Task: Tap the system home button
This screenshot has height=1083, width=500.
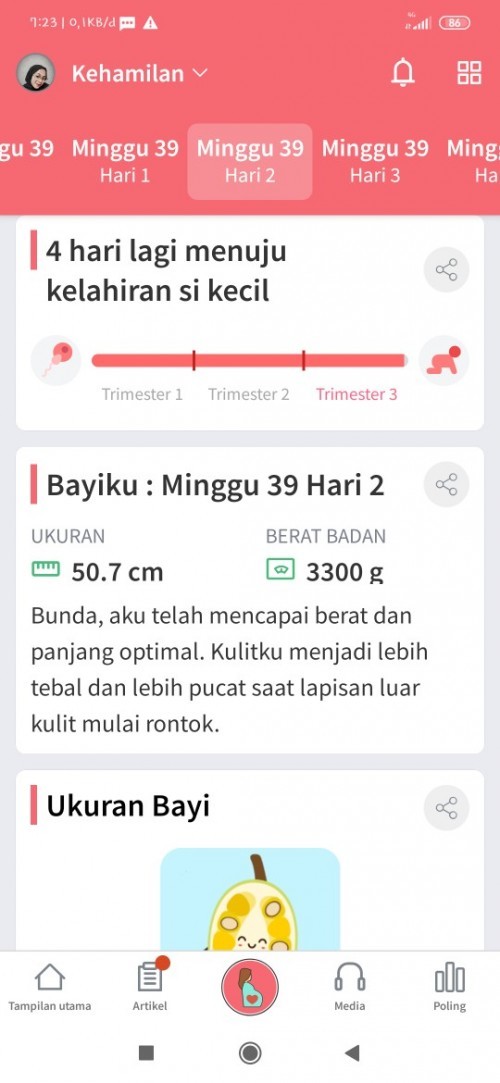Action: coord(250,1053)
